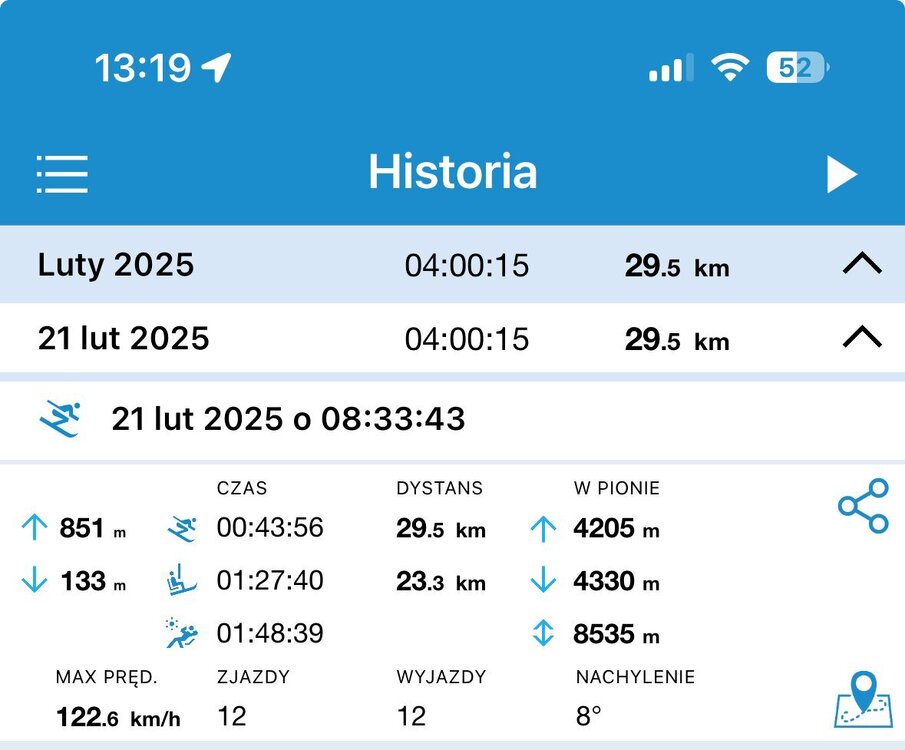Open the ski session from 08:33:43
This screenshot has height=750, width=905.
(x=288, y=418)
